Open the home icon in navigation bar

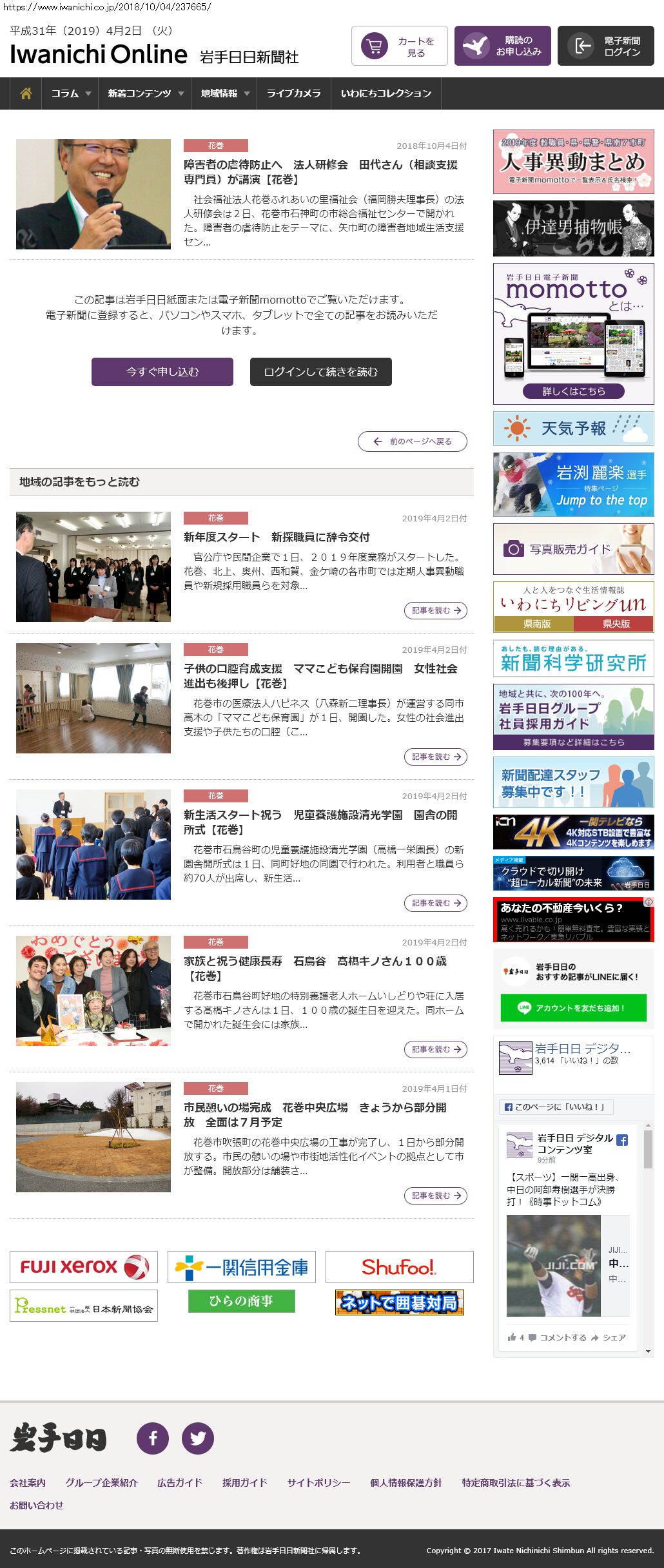click(26, 93)
